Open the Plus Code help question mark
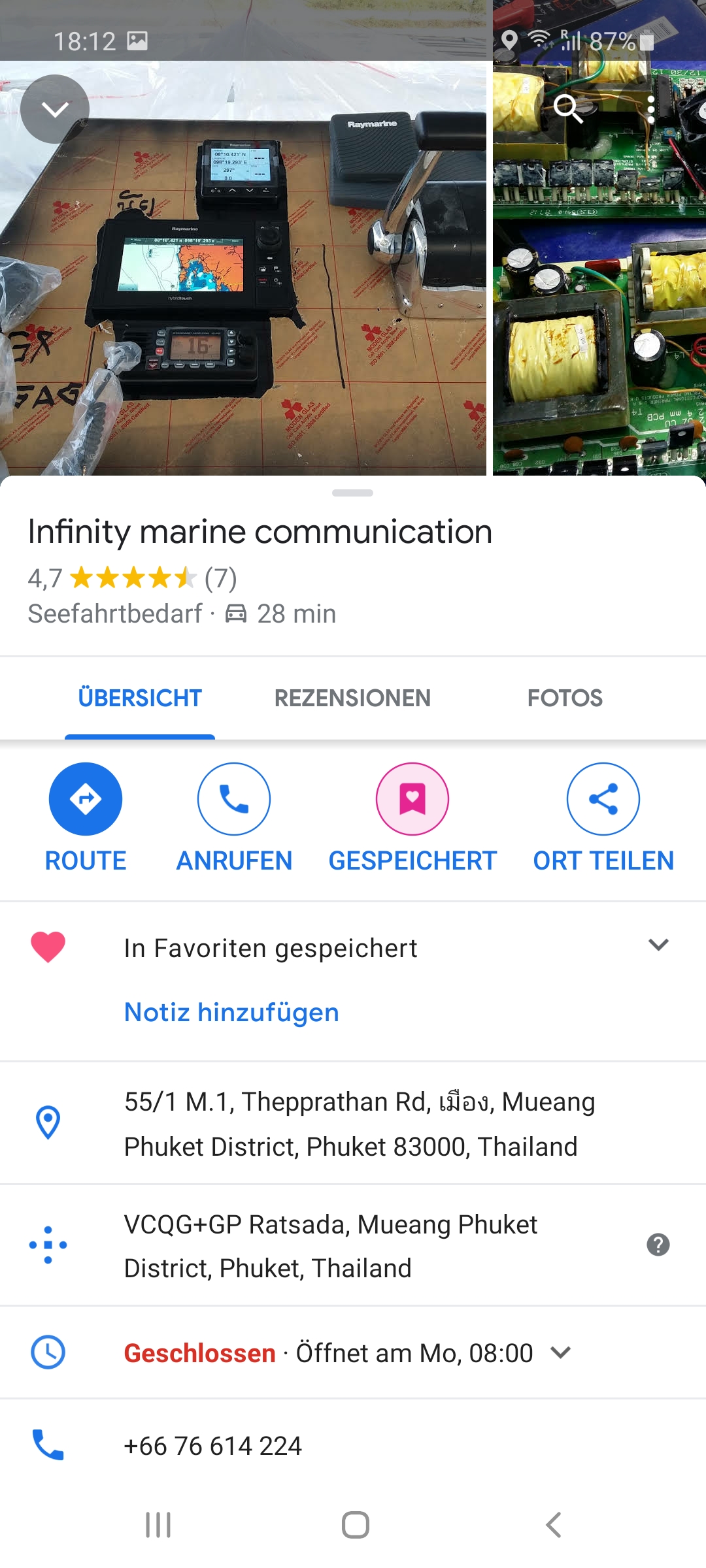This screenshot has height=1568, width=706. click(x=658, y=1245)
